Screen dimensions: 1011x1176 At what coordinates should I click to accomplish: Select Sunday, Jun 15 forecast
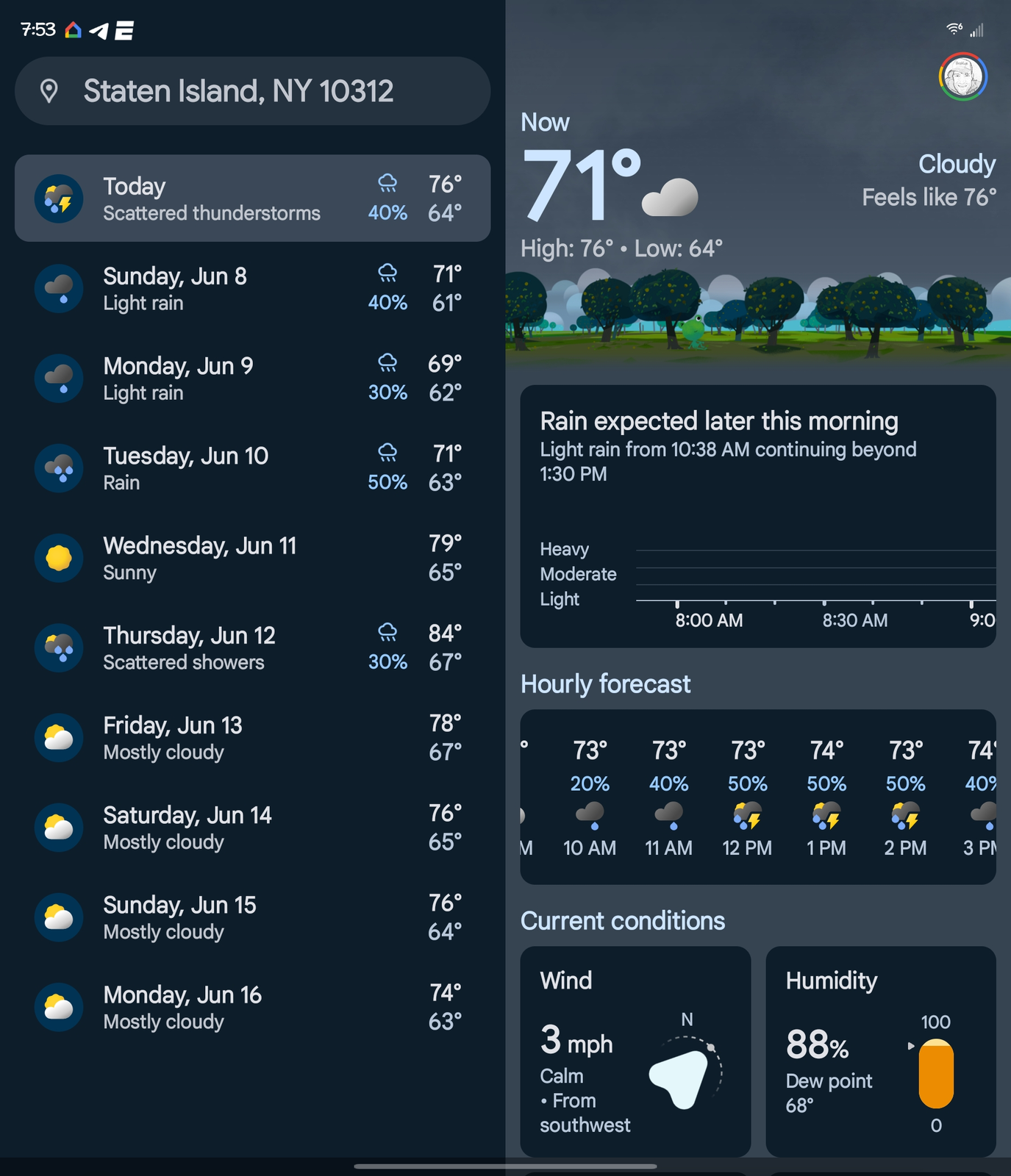pos(252,917)
